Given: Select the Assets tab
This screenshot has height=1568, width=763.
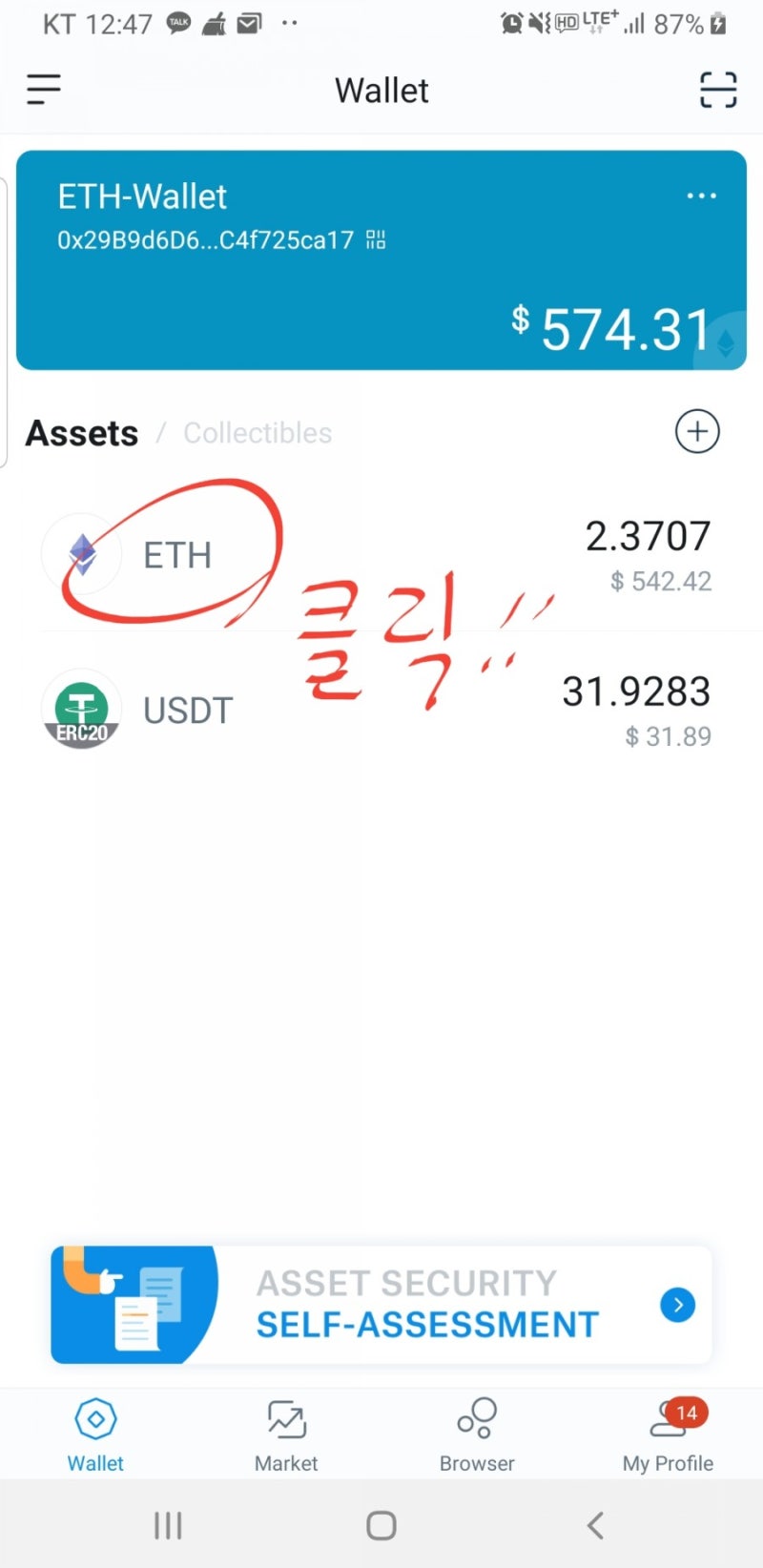Looking at the screenshot, I should point(81,432).
